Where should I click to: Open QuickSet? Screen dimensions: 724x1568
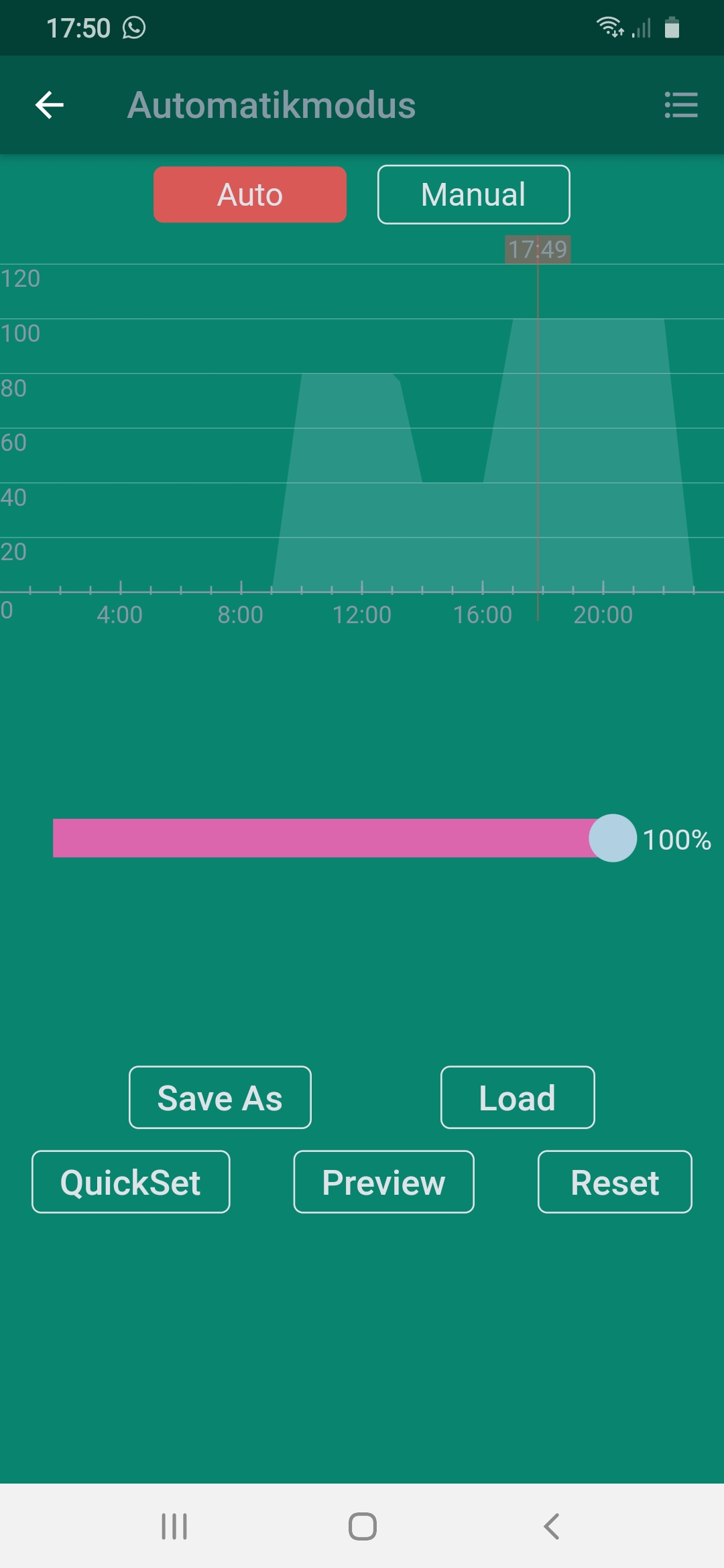point(131,1182)
